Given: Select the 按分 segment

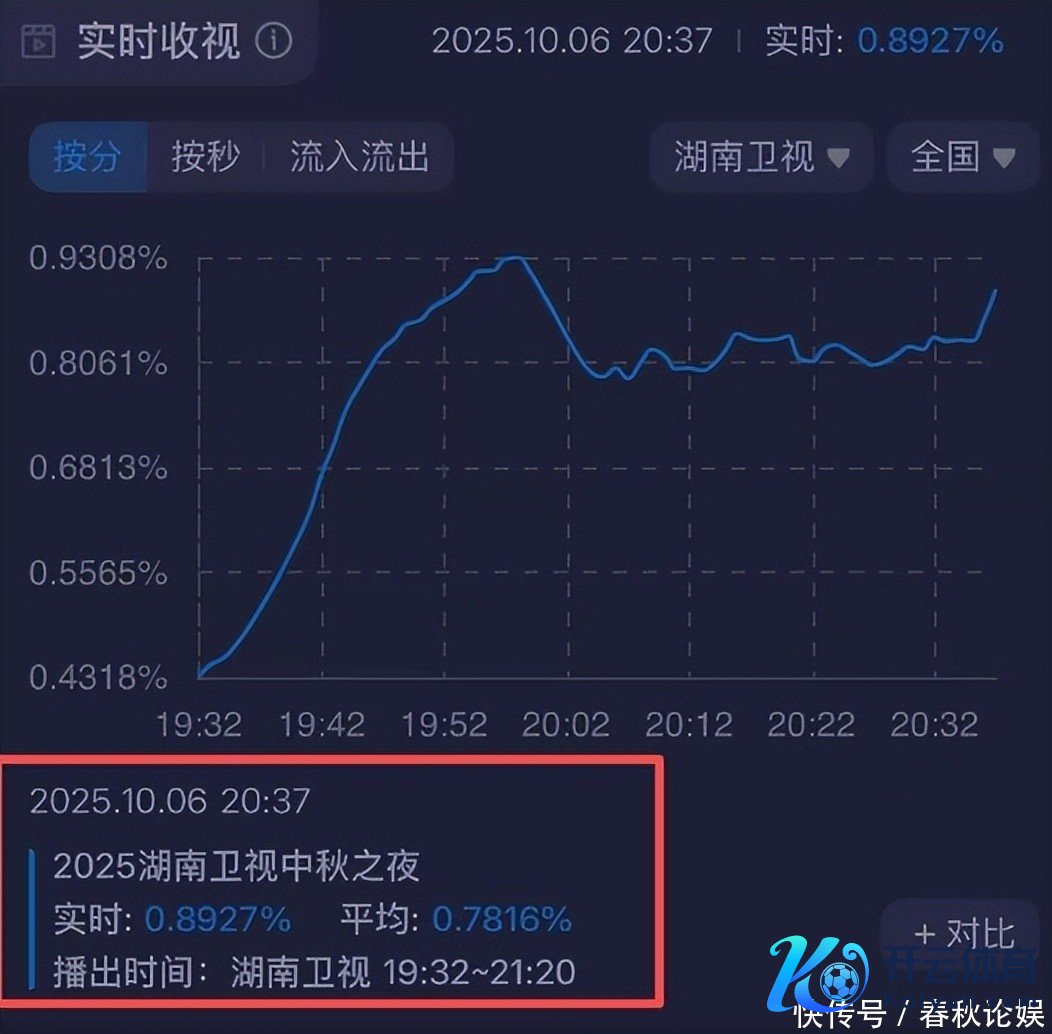Looking at the screenshot, I should click(x=88, y=157).
